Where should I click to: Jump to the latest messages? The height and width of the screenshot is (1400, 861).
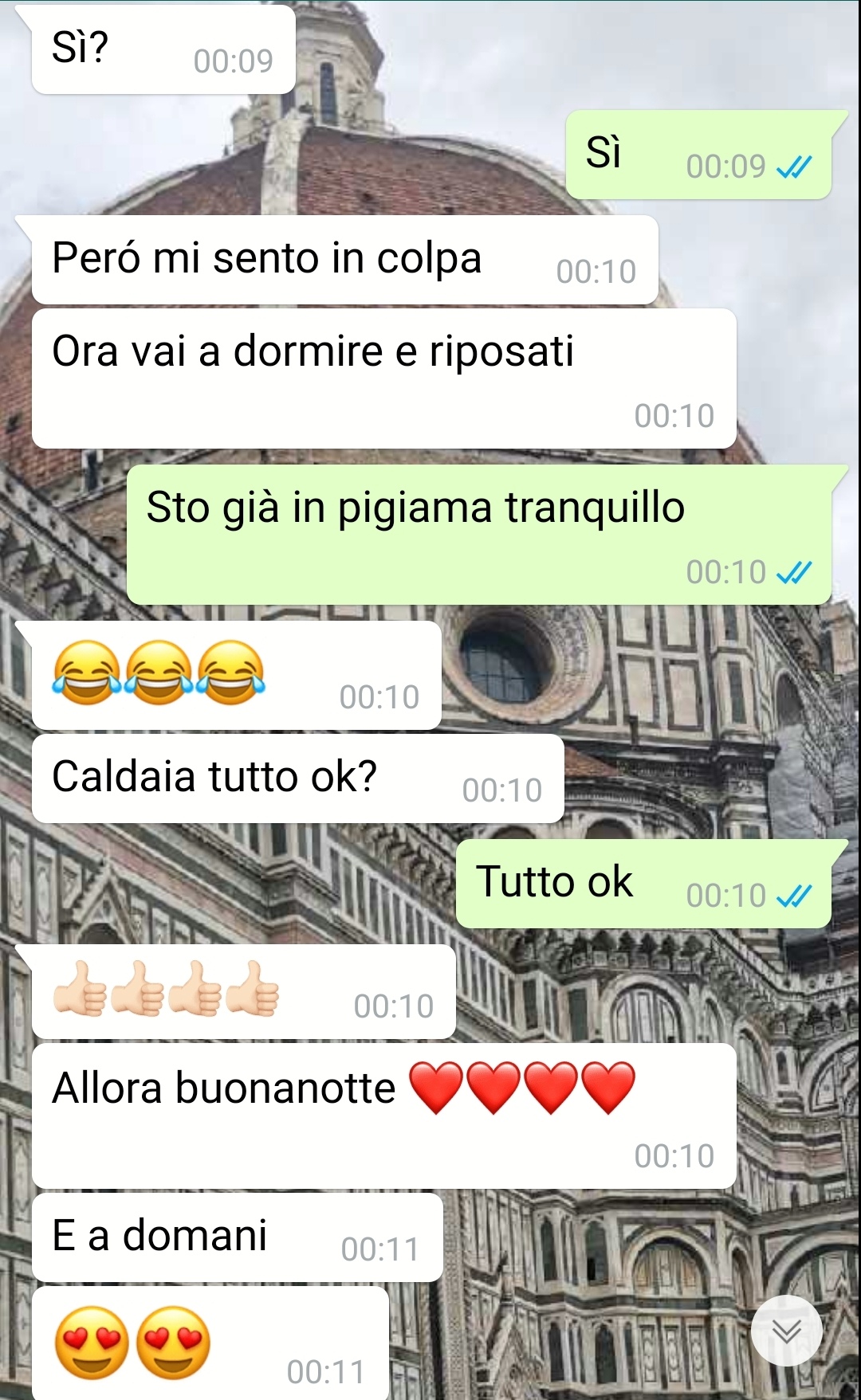point(786,1330)
